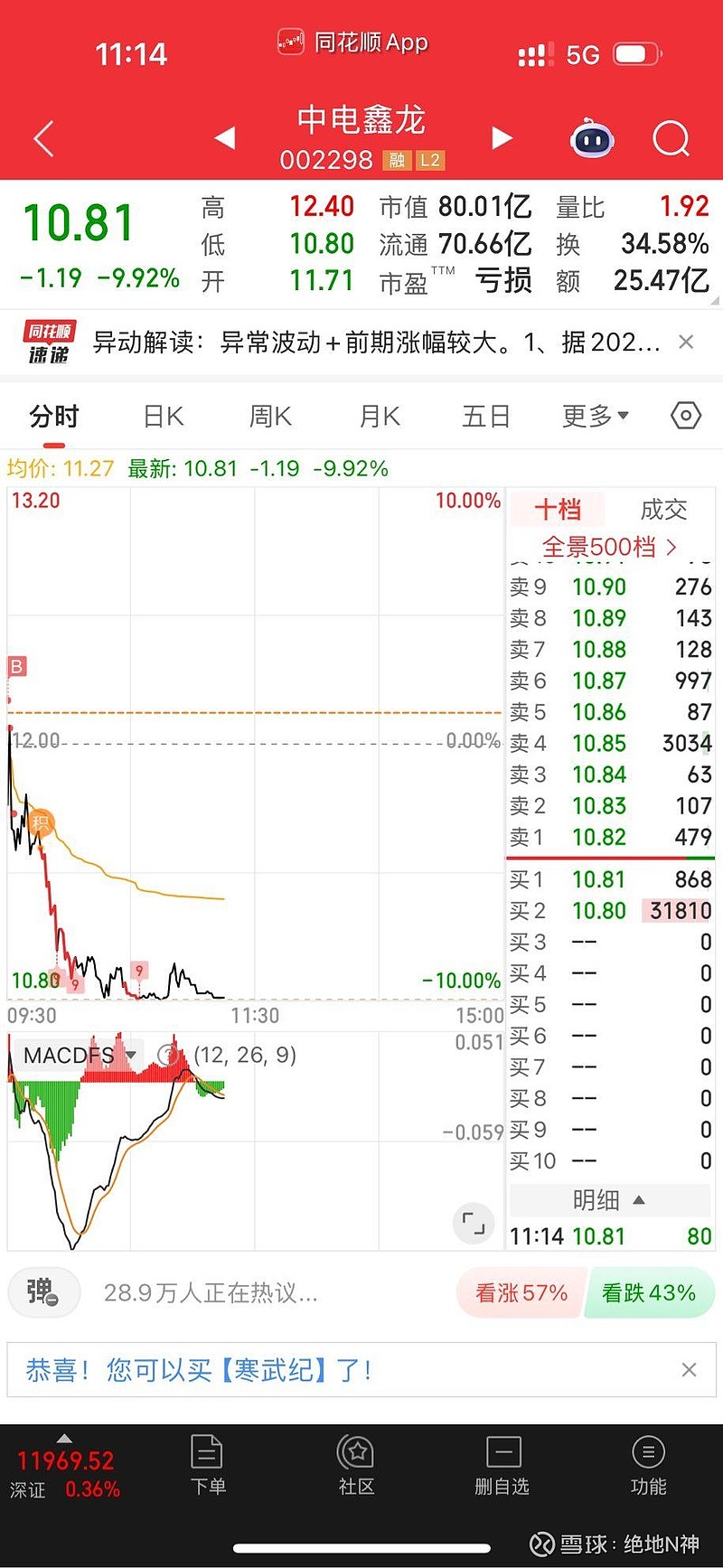Switch to the next stock arrow
Viewport: 723px width, 1568px height.
point(502,138)
